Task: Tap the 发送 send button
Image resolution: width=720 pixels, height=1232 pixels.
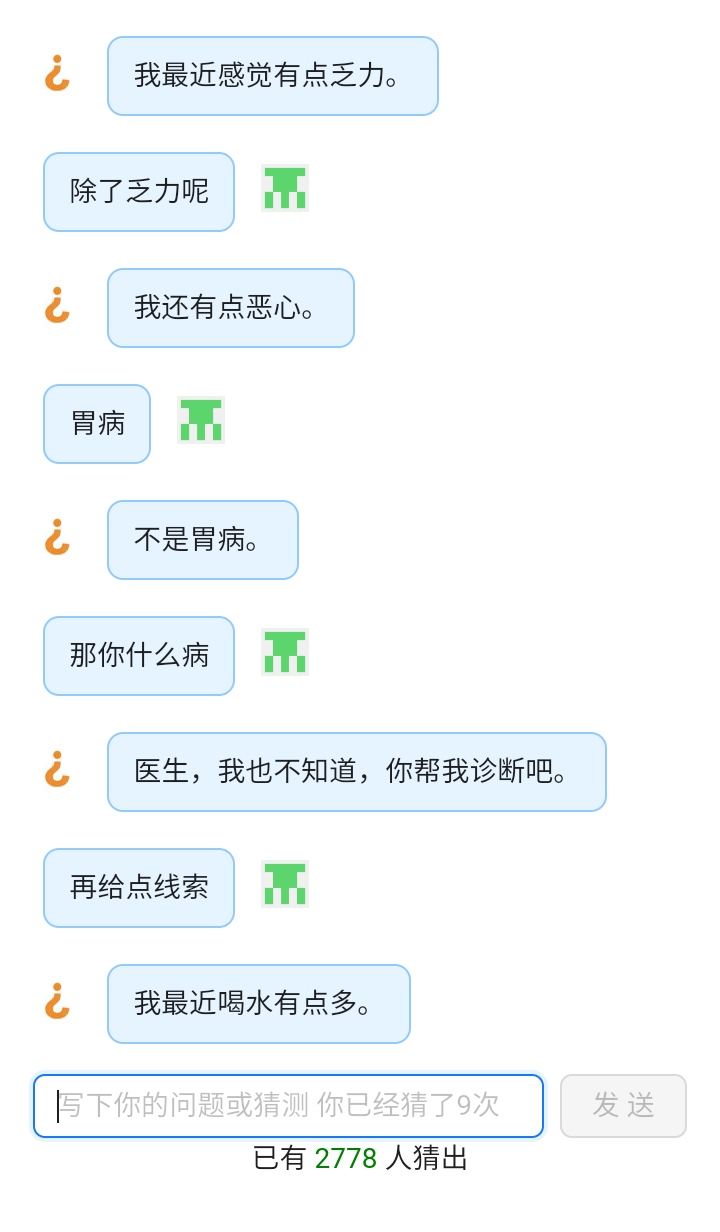Action: coord(623,1106)
